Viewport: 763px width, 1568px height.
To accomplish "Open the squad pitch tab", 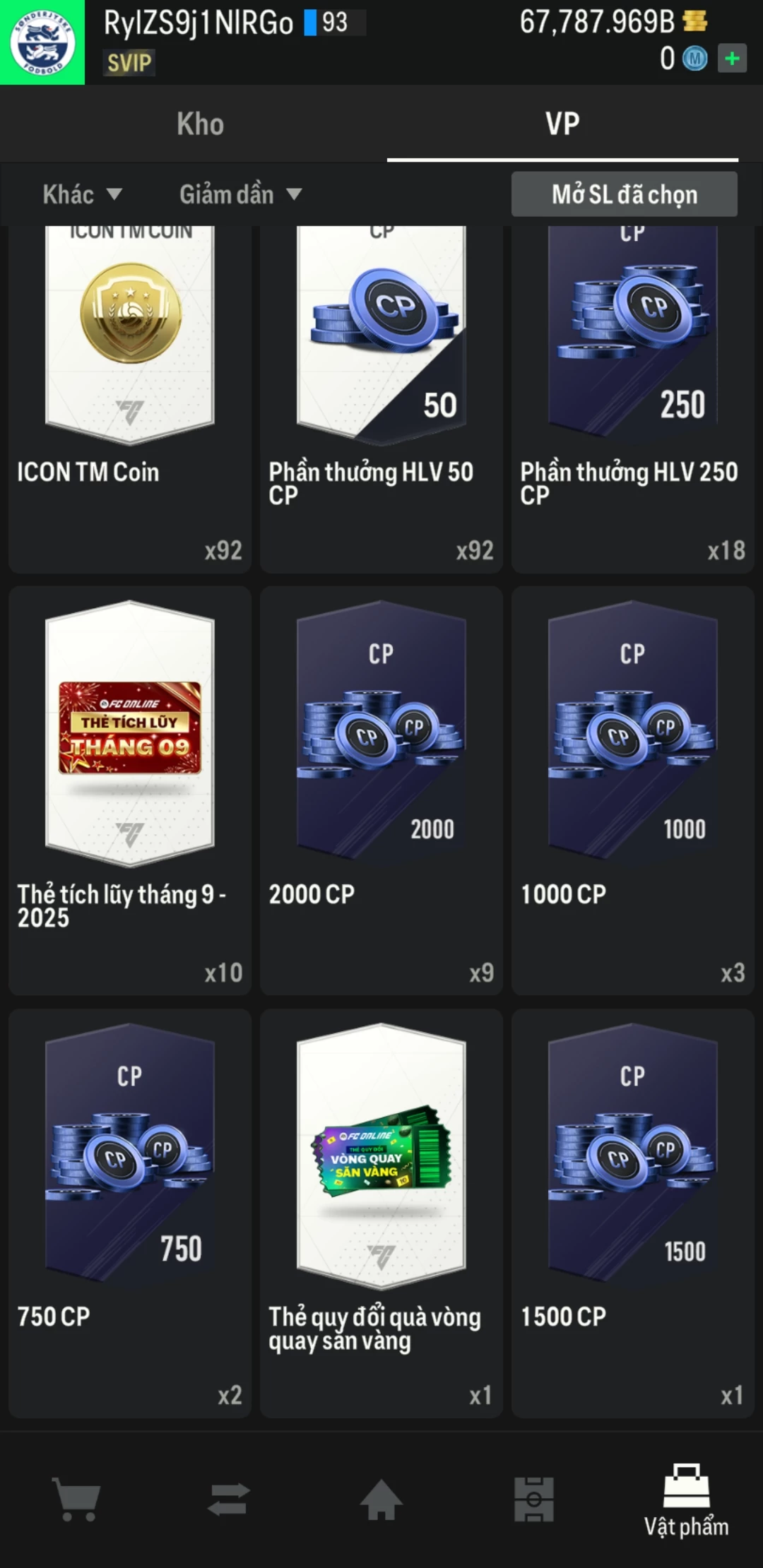I will pyautogui.click(x=534, y=1499).
